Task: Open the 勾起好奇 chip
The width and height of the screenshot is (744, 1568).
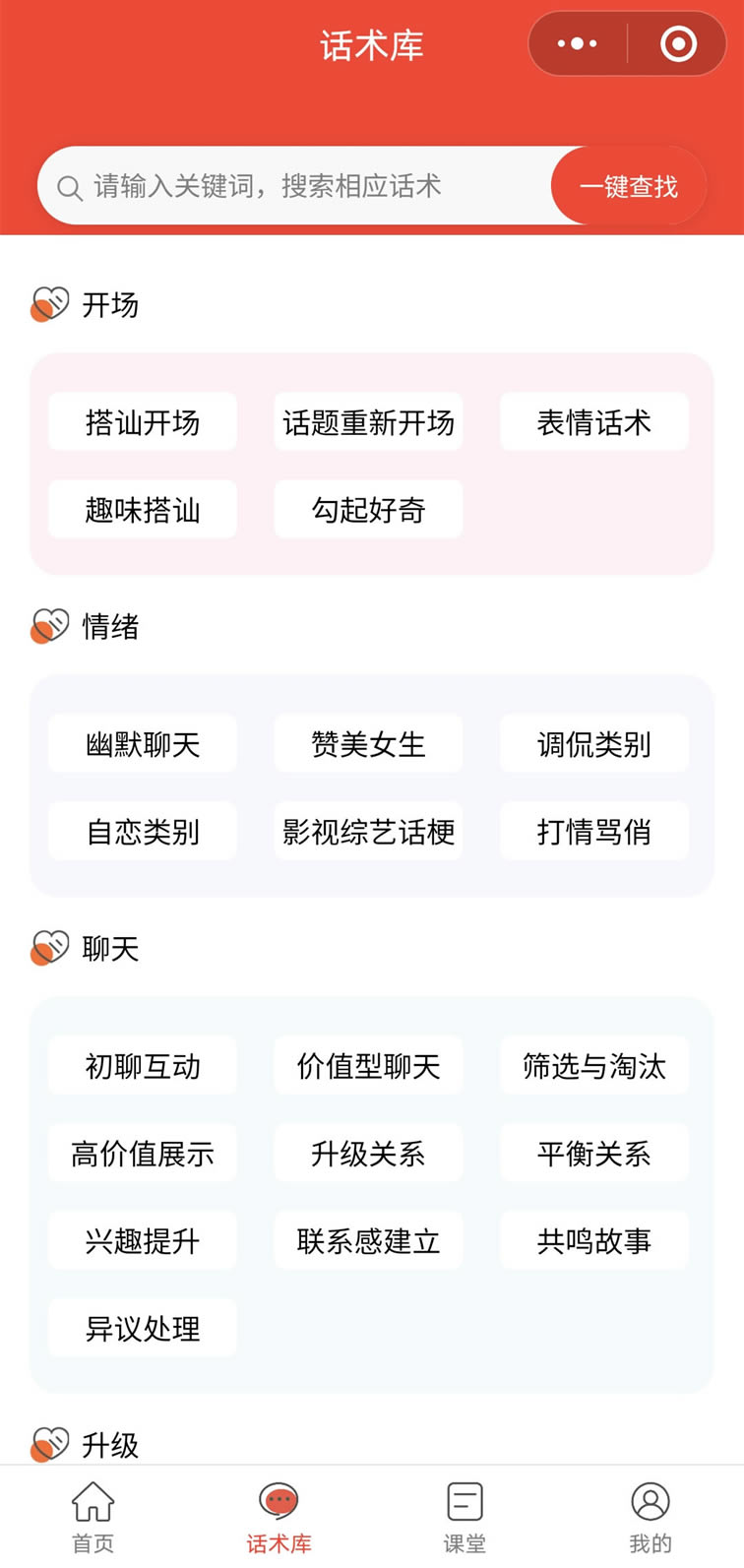Action: click(x=368, y=510)
